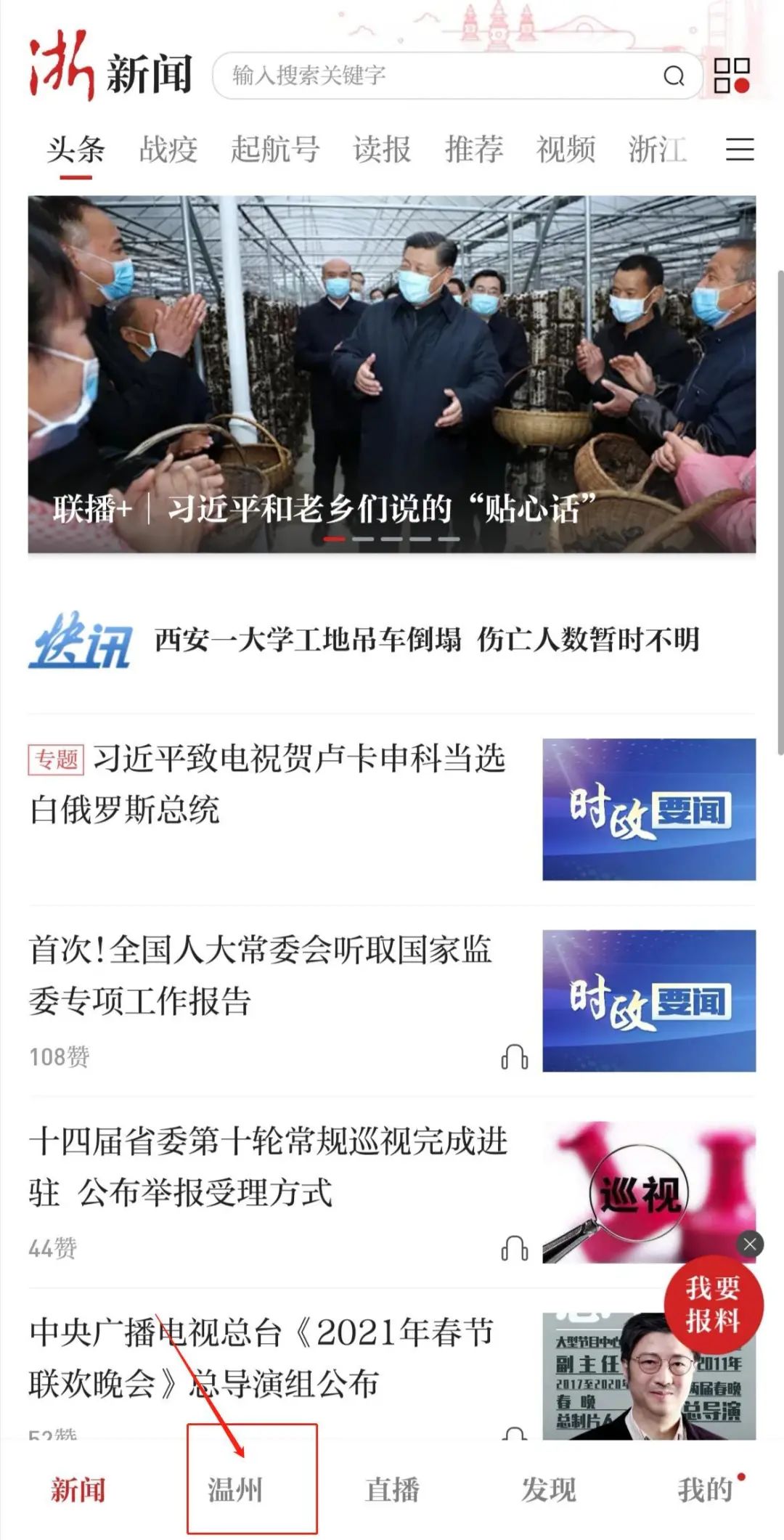Listen to audio for 全国人大常委会 article
This screenshot has height=1540, width=784.
click(x=514, y=1057)
